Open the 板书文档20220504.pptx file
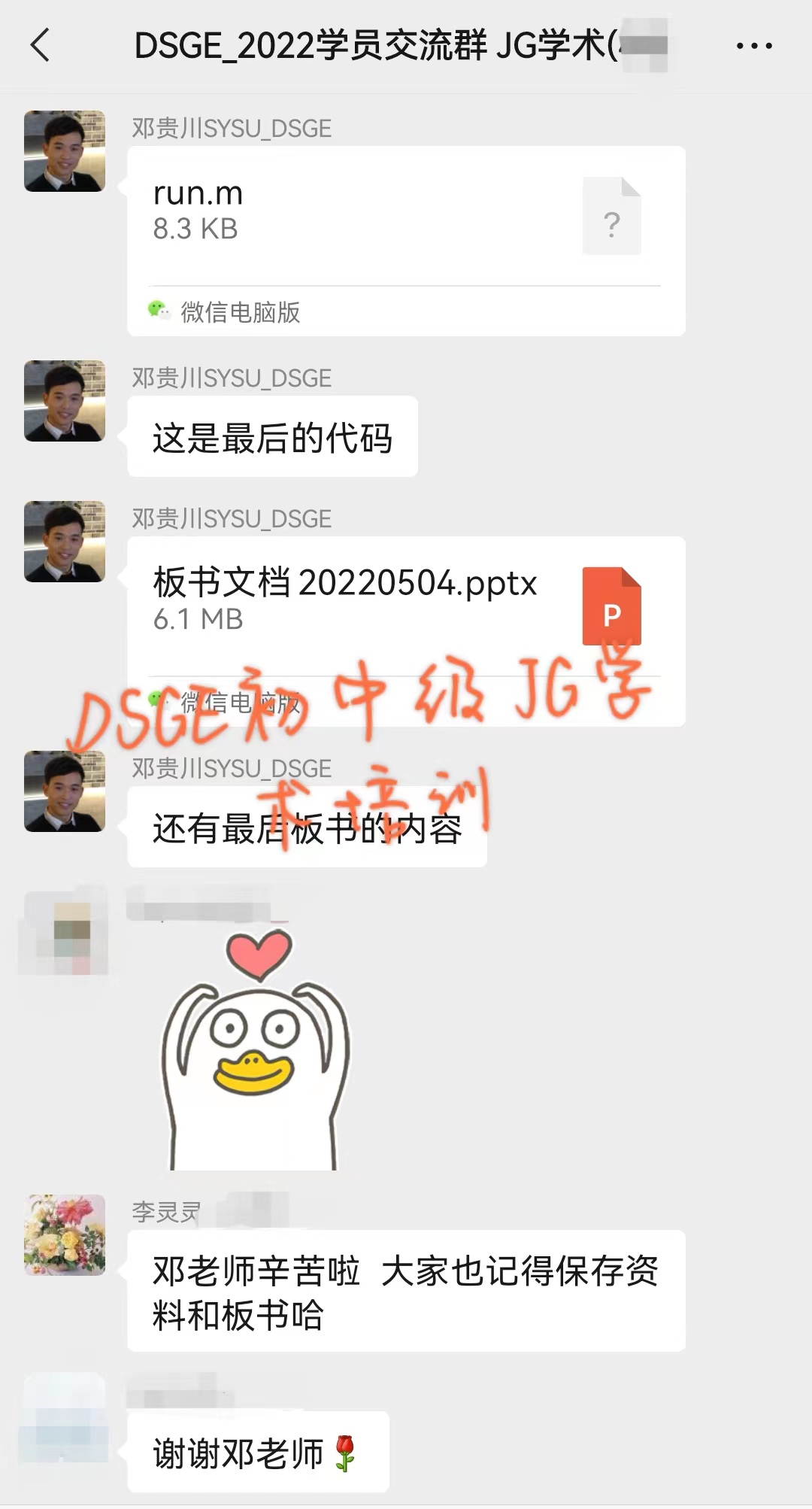The height and width of the screenshot is (1509, 812). click(x=406, y=602)
